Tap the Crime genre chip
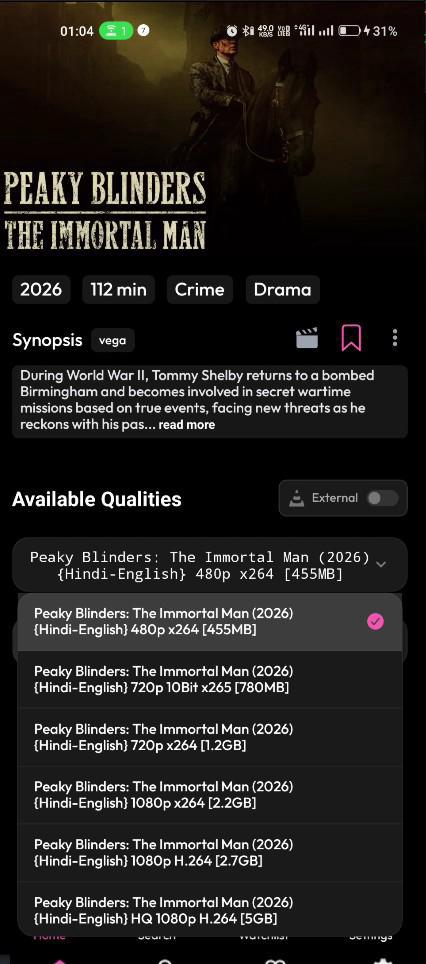Viewport: 426px width, 964px height. [x=200, y=290]
